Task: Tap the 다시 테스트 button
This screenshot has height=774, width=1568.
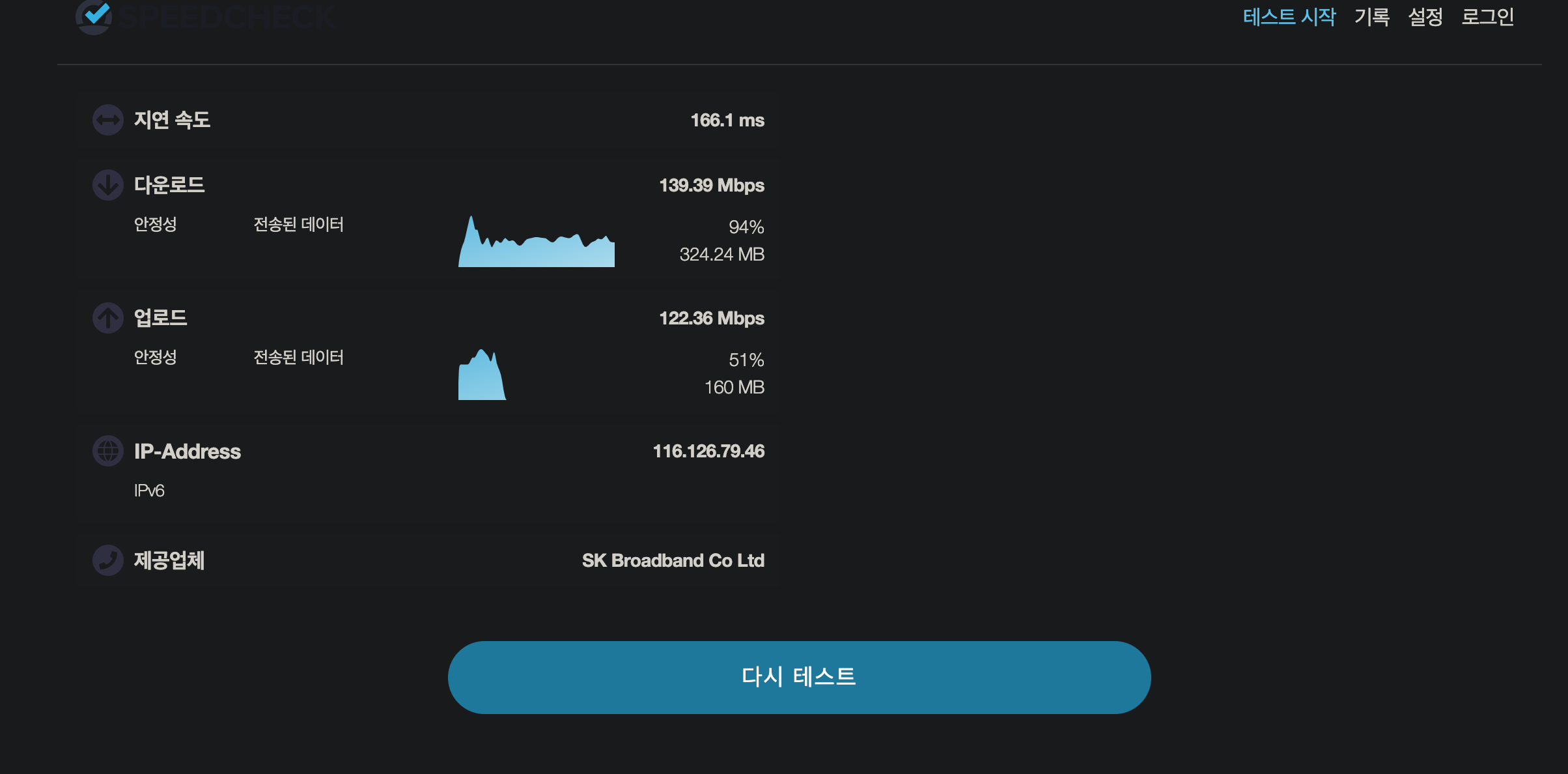Action: [799, 677]
